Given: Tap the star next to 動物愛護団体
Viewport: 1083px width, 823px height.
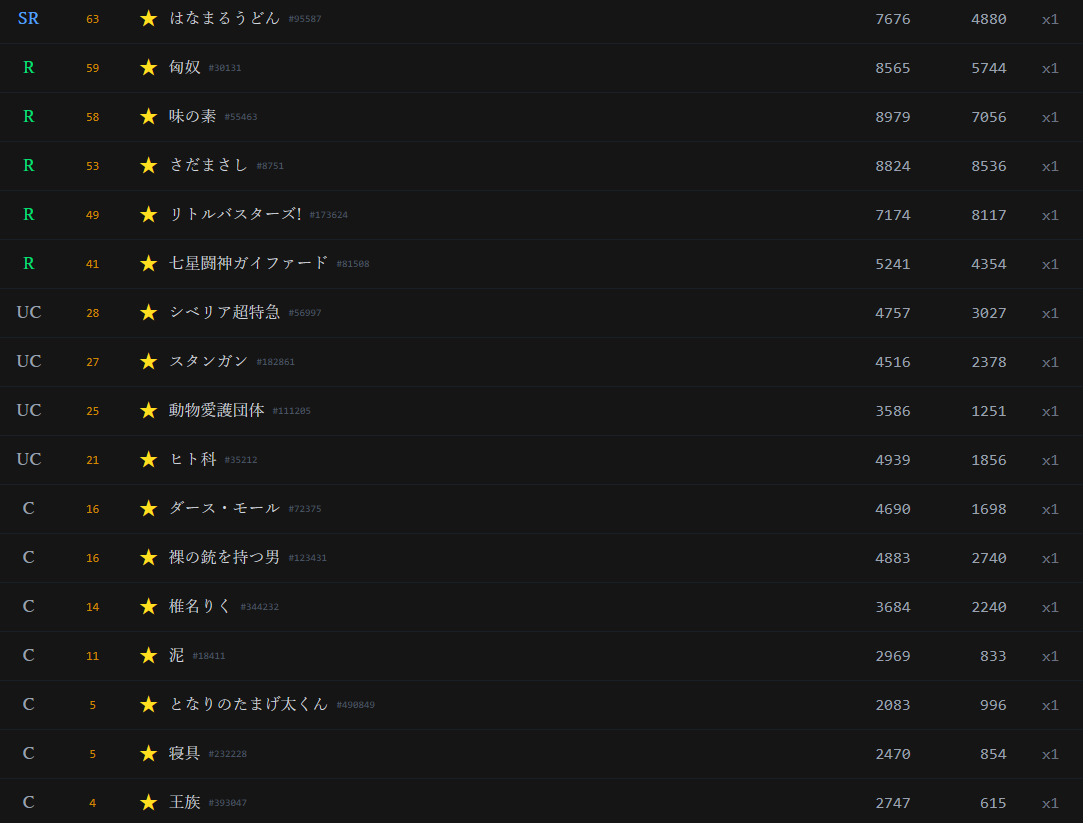Looking at the screenshot, I should [x=149, y=410].
